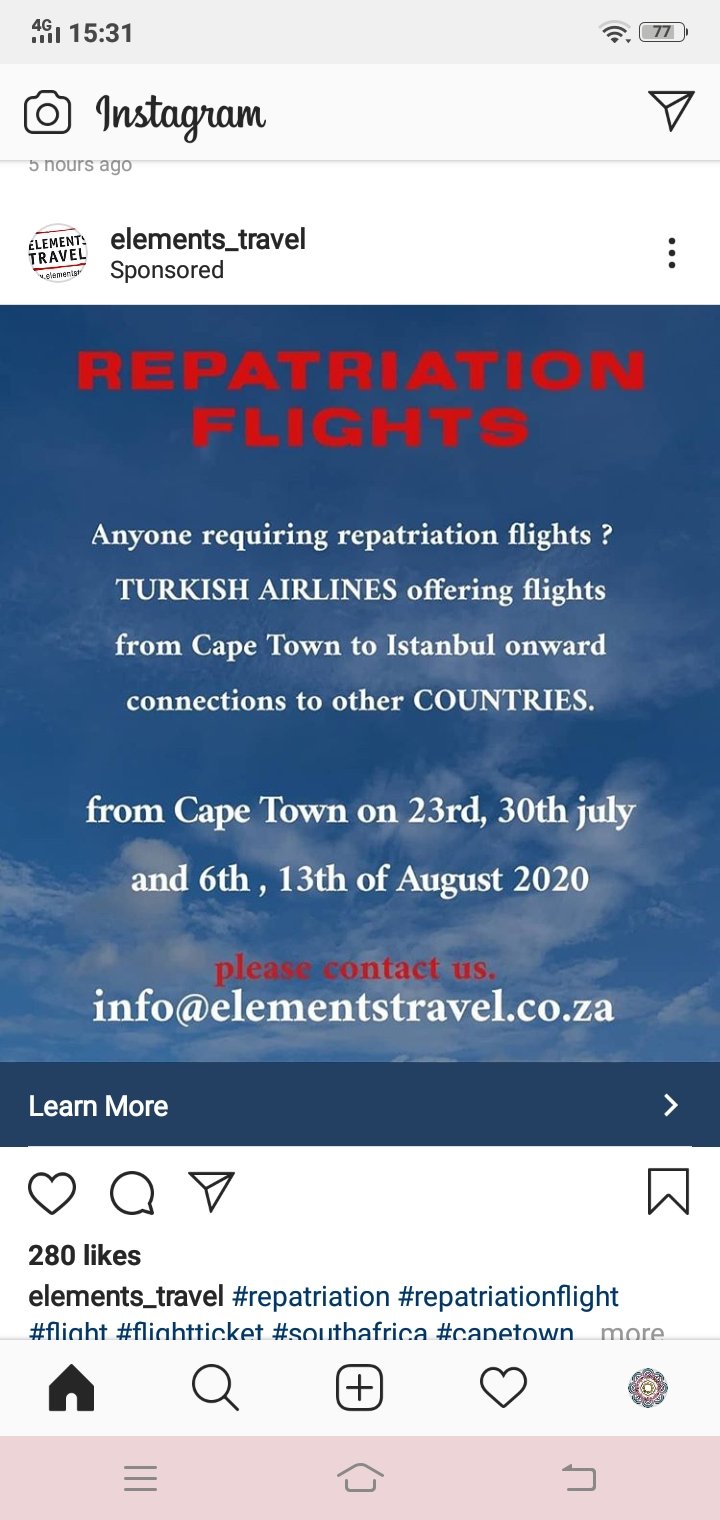Switch to your Profile tab
Screen dimensions: 720x1520
tap(647, 1388)
